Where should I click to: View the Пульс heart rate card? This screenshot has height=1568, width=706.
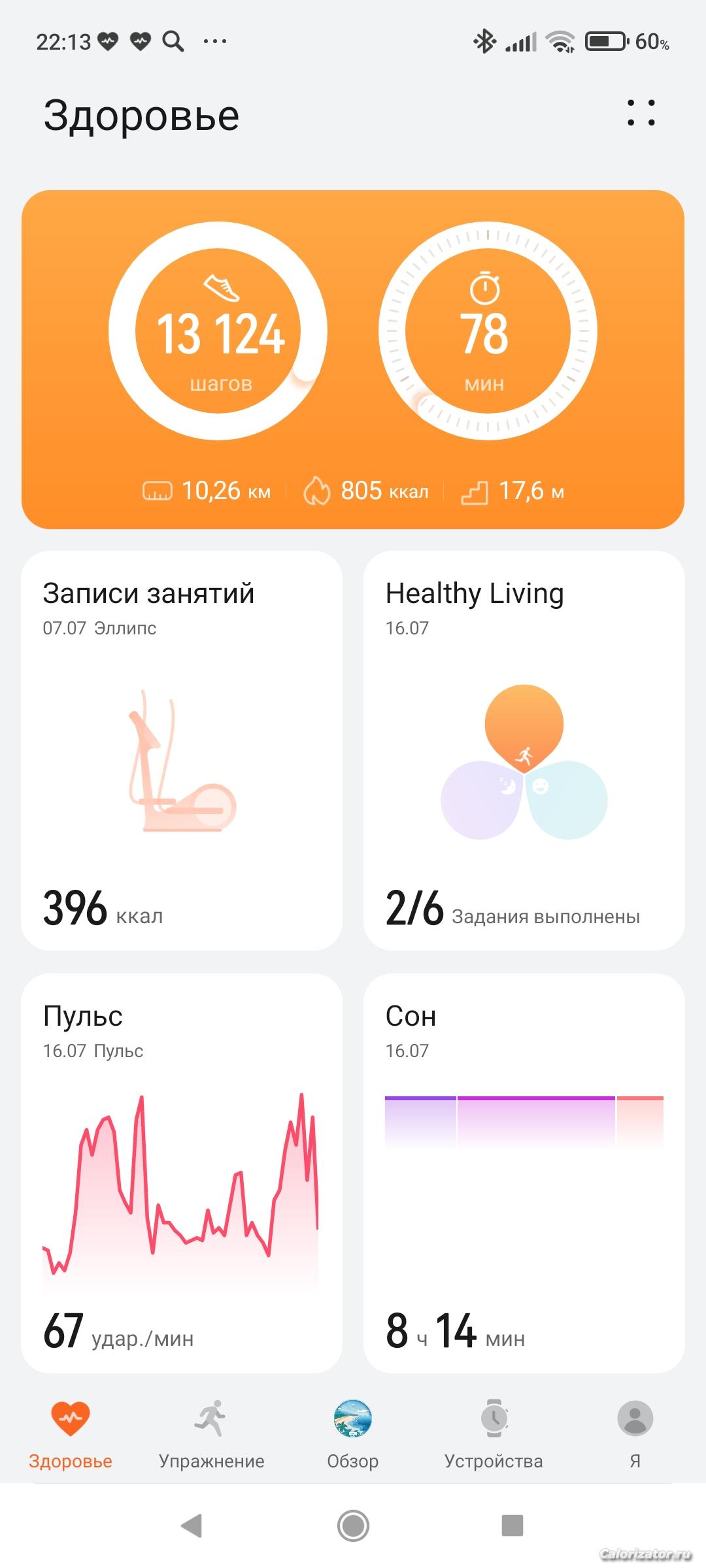tap(182, 1173)
